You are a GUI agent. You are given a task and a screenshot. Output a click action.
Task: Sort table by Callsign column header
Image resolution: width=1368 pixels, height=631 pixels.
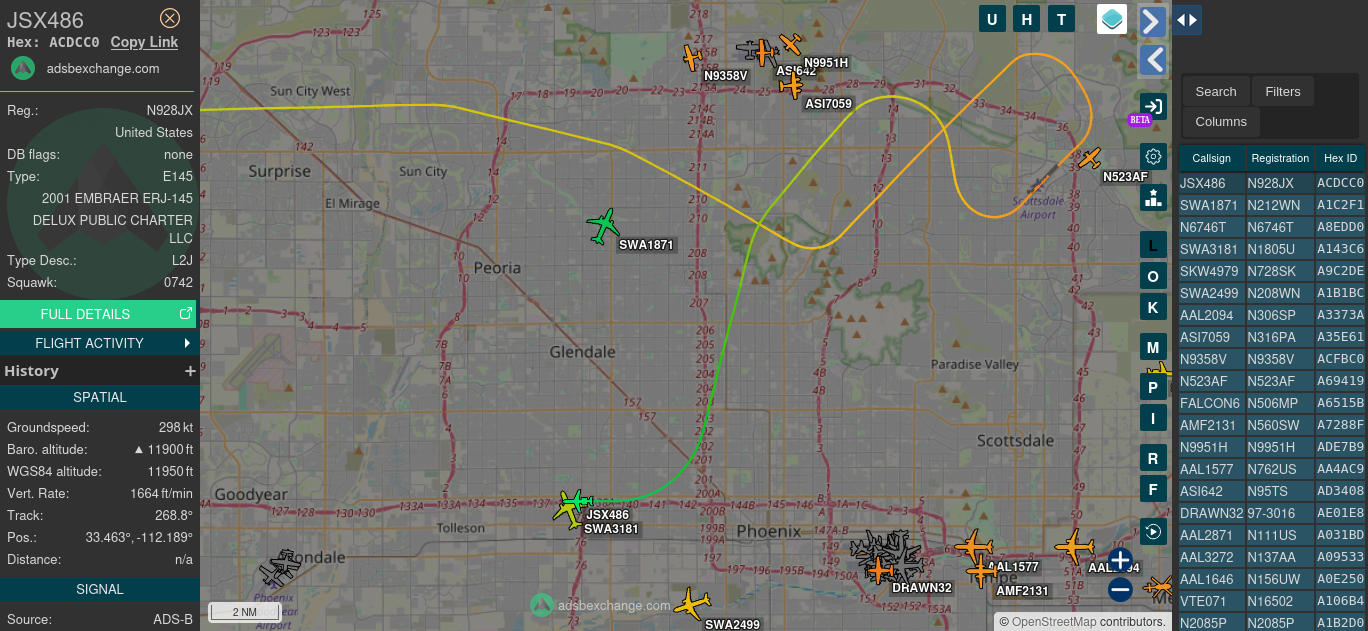pyautogui.click(x=1212, y=158)
